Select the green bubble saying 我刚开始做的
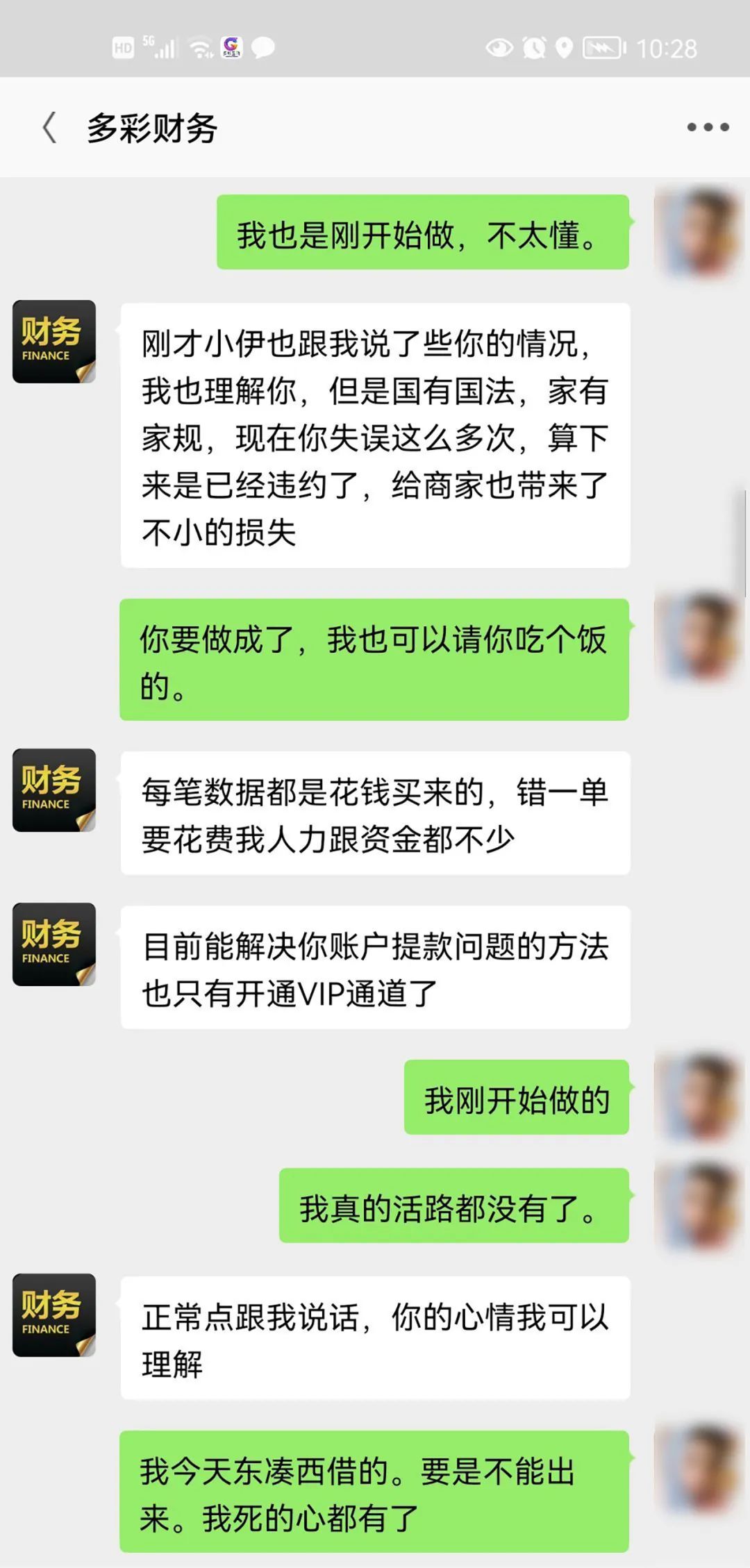The image size is (750, 1568). pyautogui.click(x=517, y=1097)
